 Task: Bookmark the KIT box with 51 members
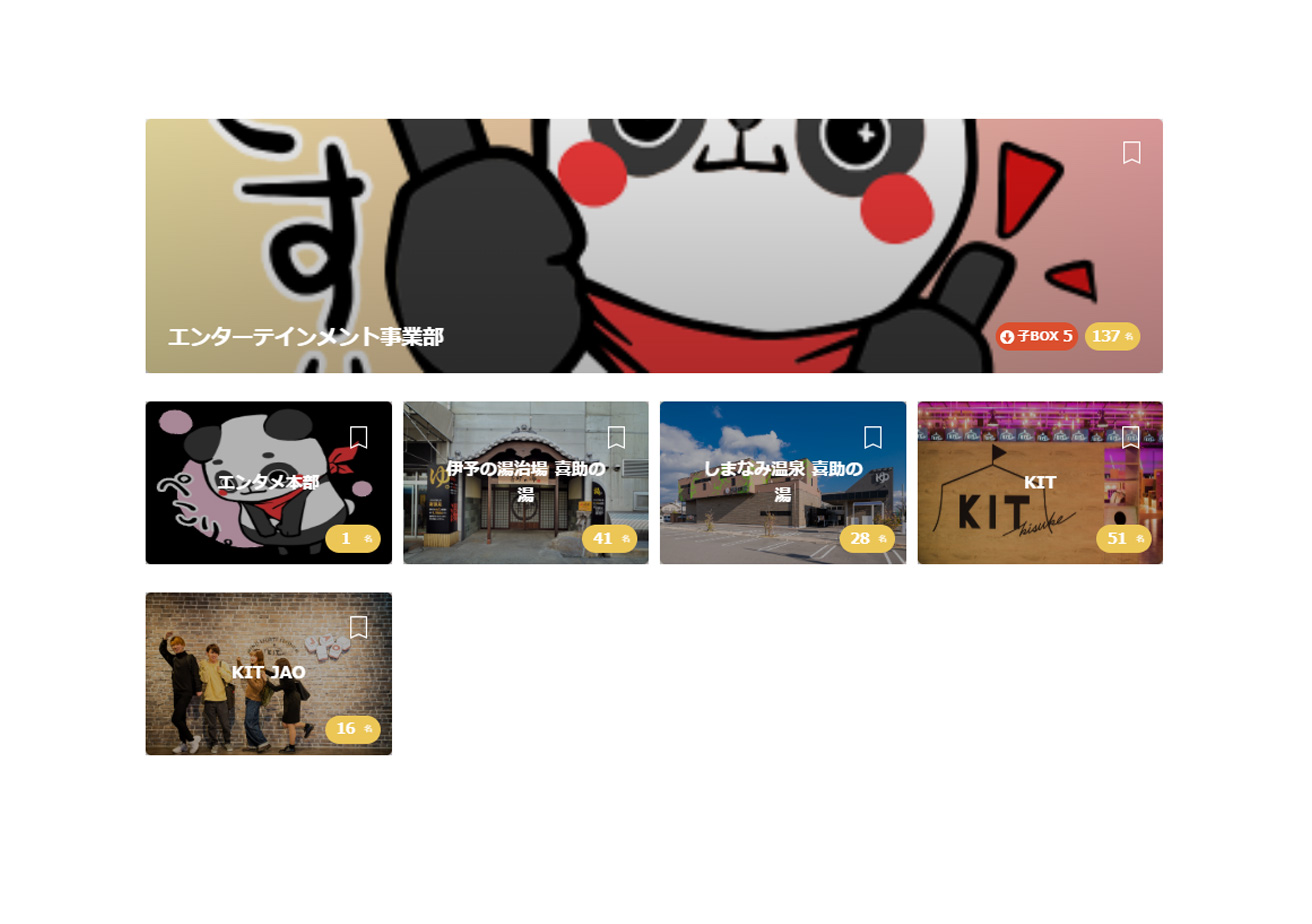click(x=1131, y=437)
